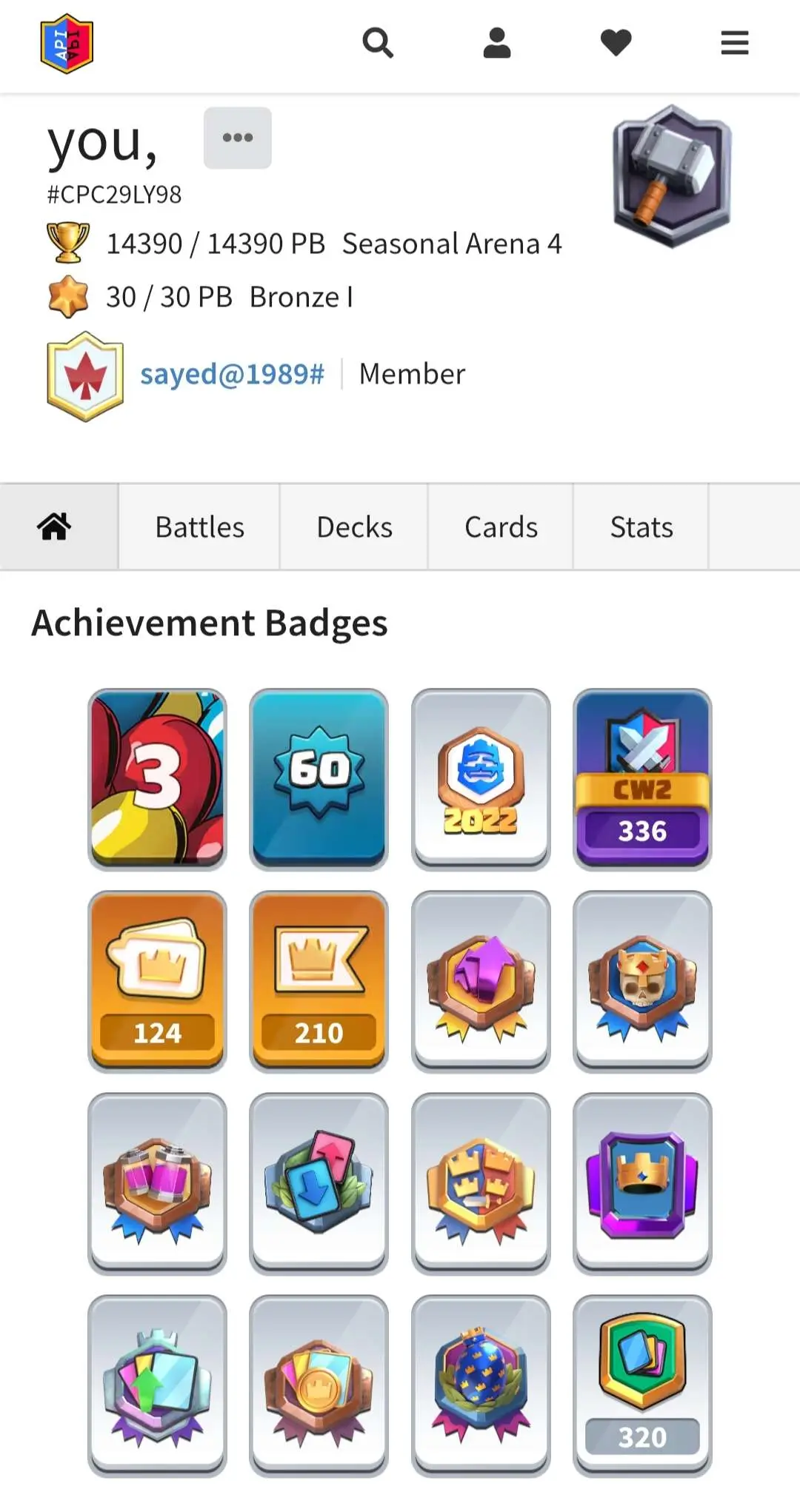Open the number 3 balloon badge

(157, 778)
